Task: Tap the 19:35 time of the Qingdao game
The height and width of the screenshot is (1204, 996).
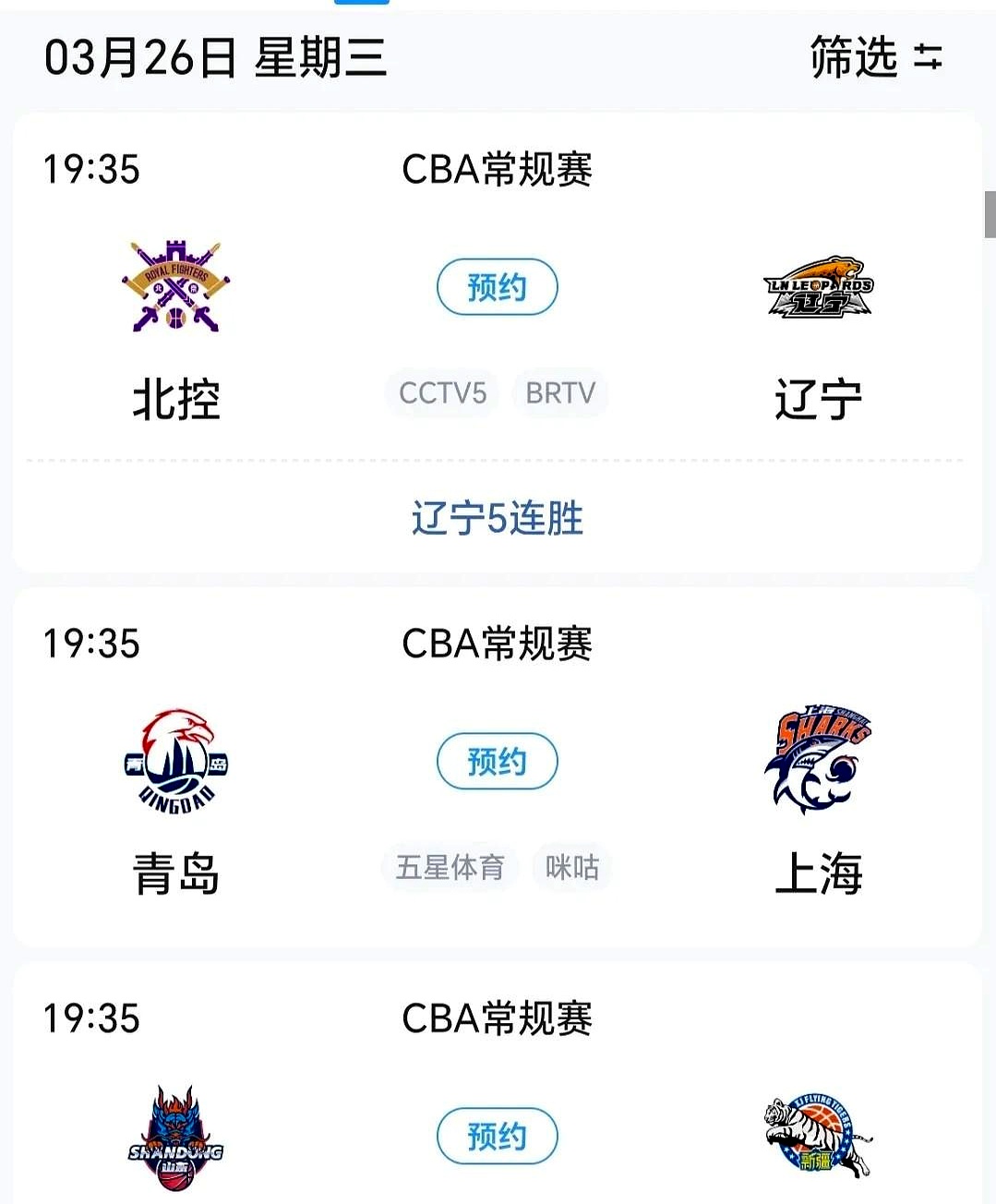Action: (x=91, y=644)
